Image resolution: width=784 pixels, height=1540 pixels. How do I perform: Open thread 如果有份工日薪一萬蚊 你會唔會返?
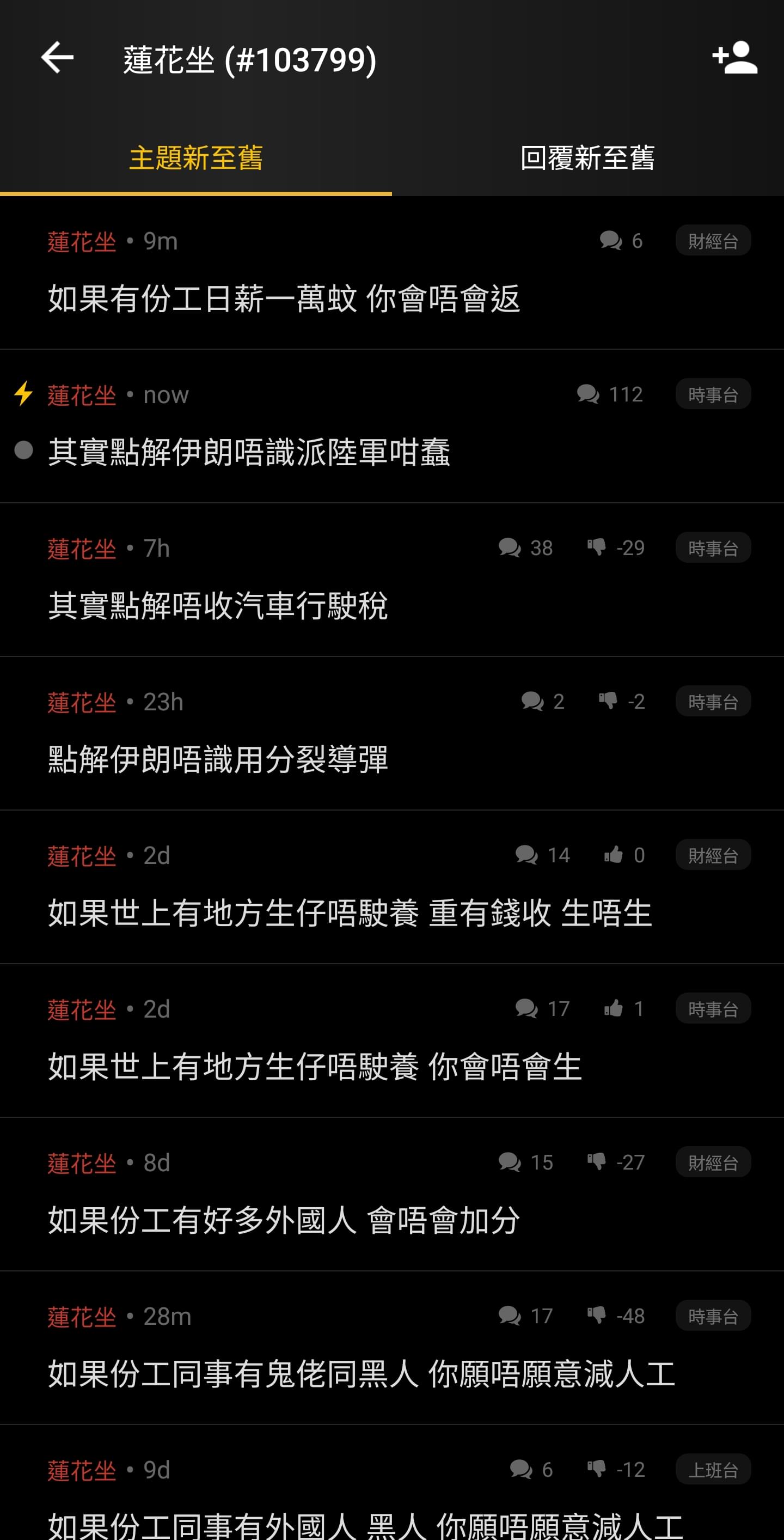[x=392, y=273]
